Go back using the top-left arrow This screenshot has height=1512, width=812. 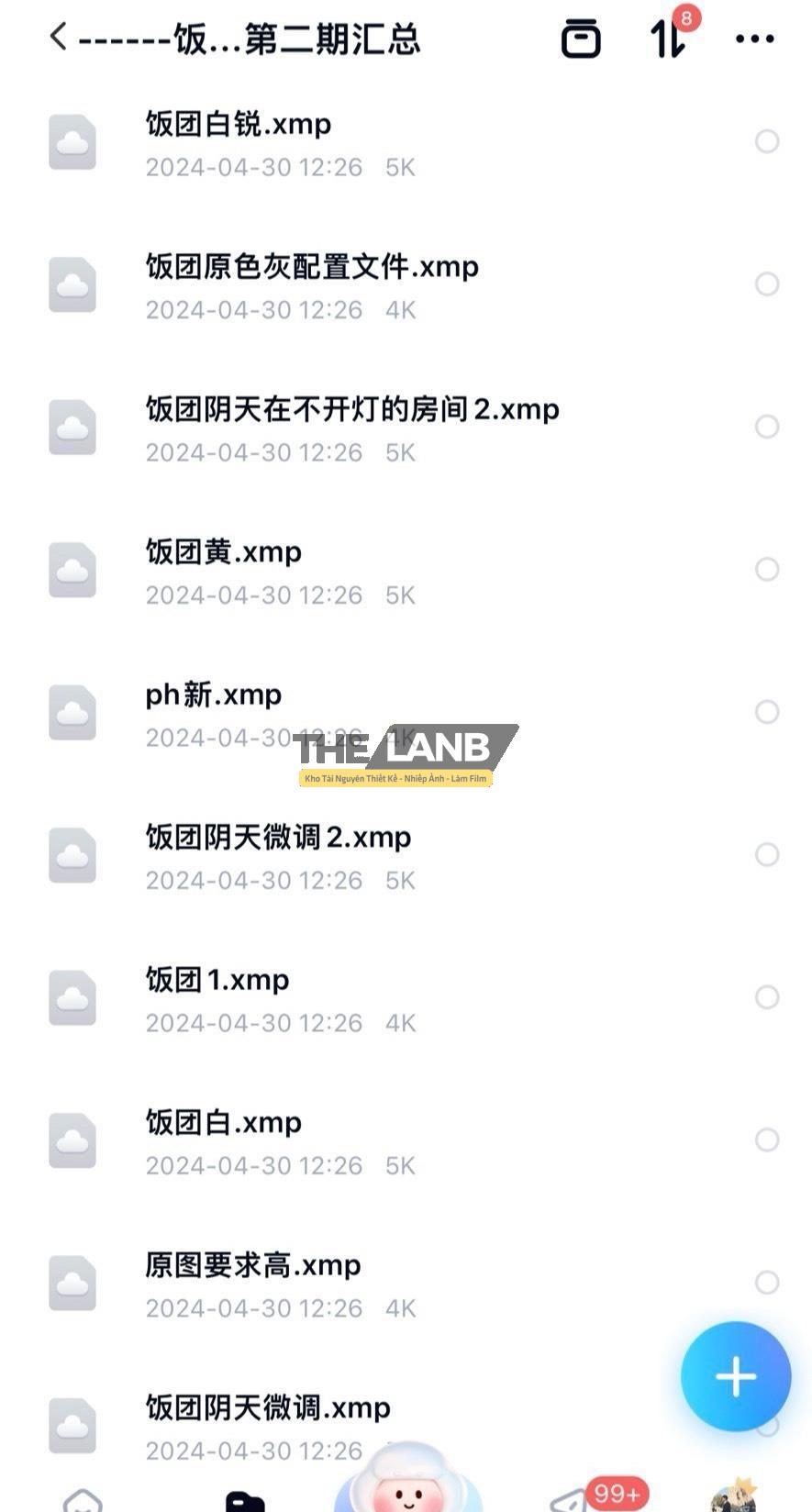point(58,38)
